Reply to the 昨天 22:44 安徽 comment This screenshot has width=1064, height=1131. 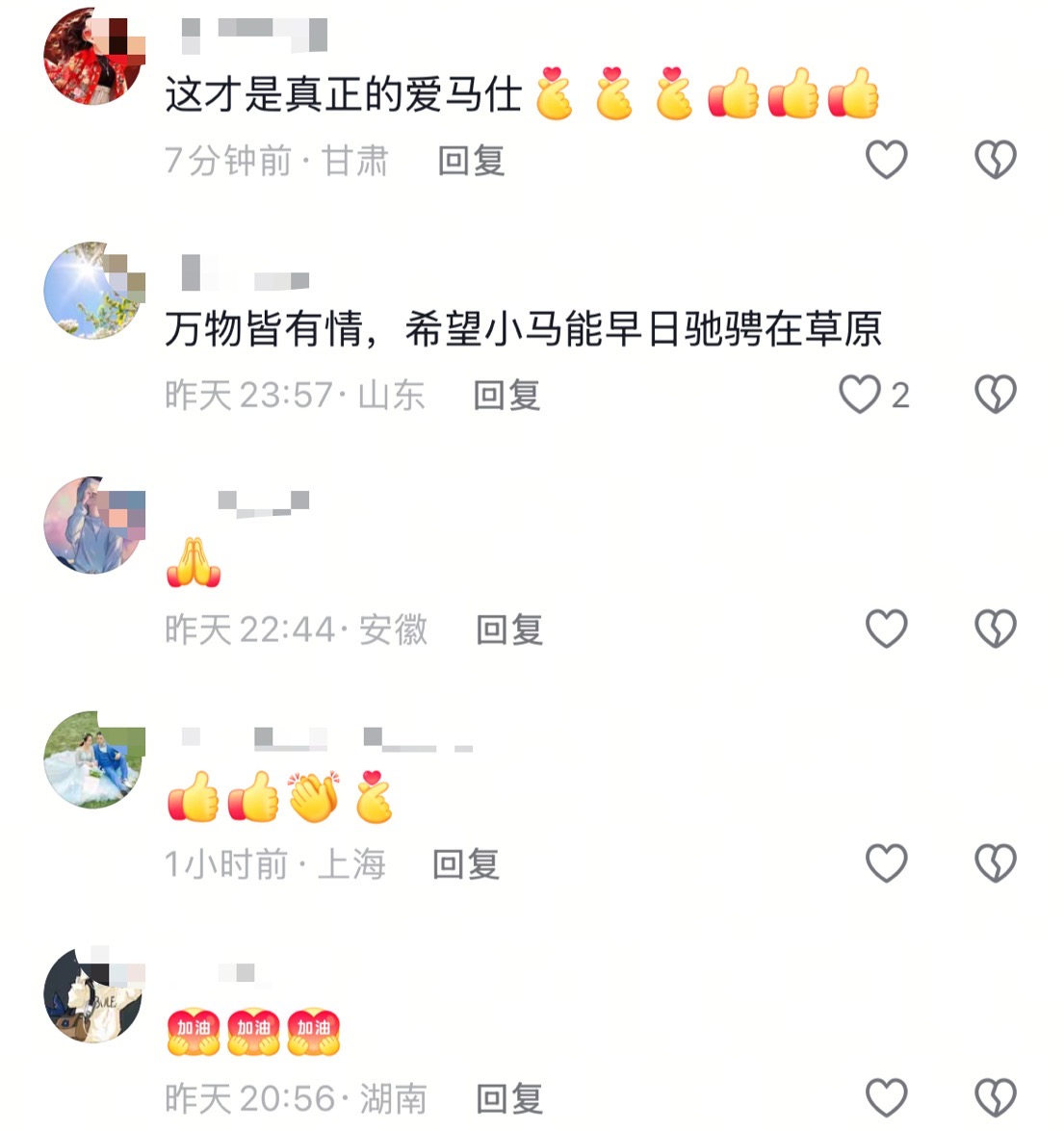(x=509, y=630)
